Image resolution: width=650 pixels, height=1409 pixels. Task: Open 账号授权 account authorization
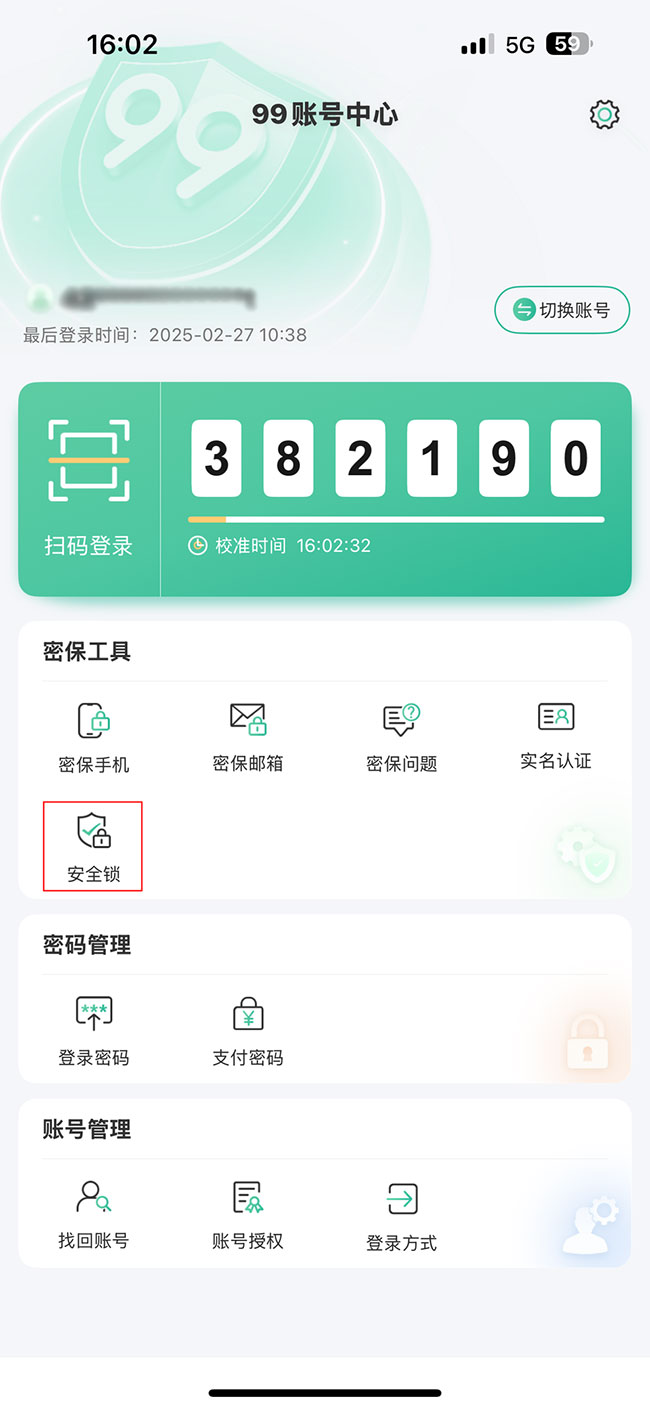[x=248, y=1214]
